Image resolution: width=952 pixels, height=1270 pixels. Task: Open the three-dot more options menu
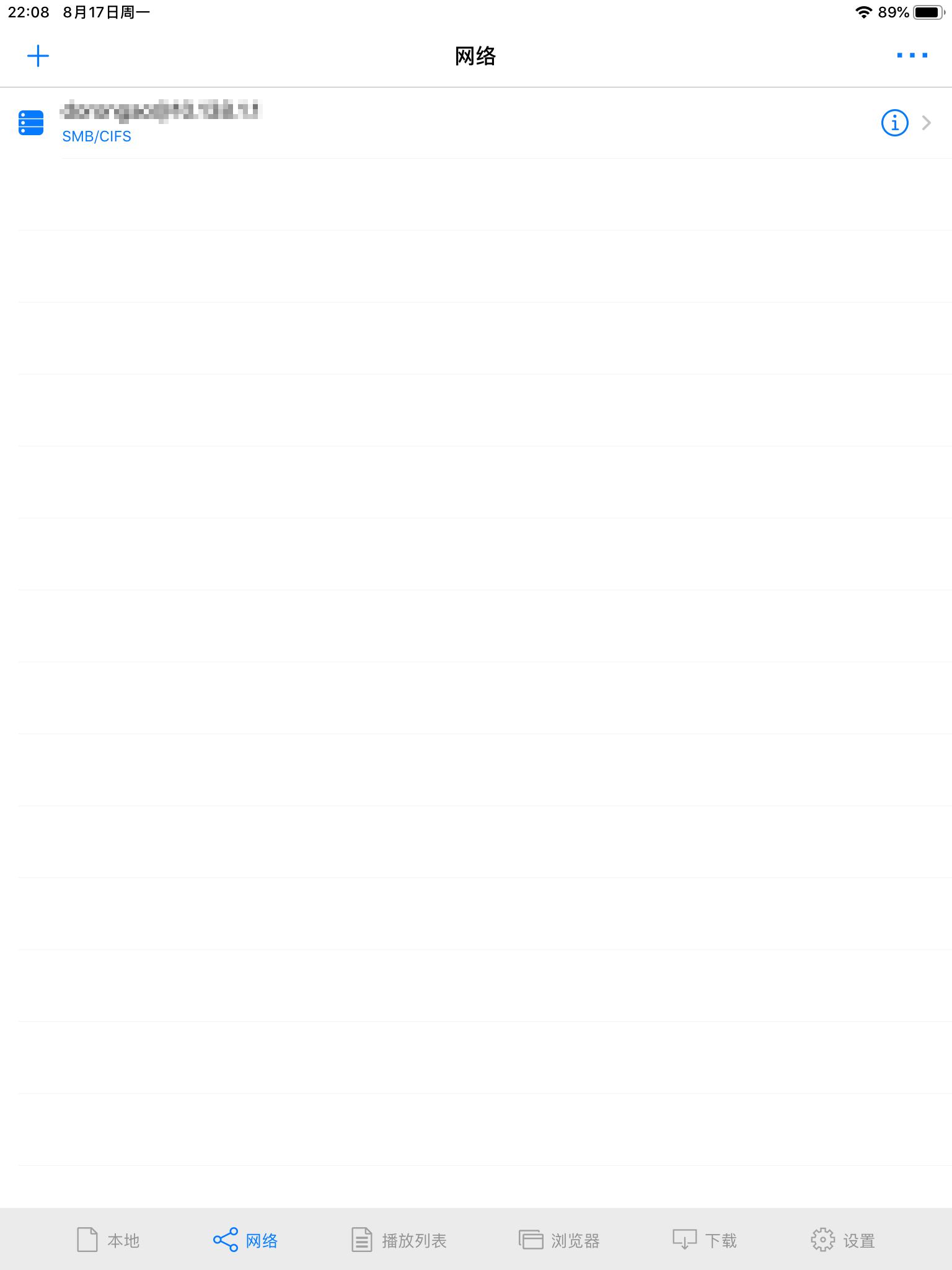tap(912, 56)
